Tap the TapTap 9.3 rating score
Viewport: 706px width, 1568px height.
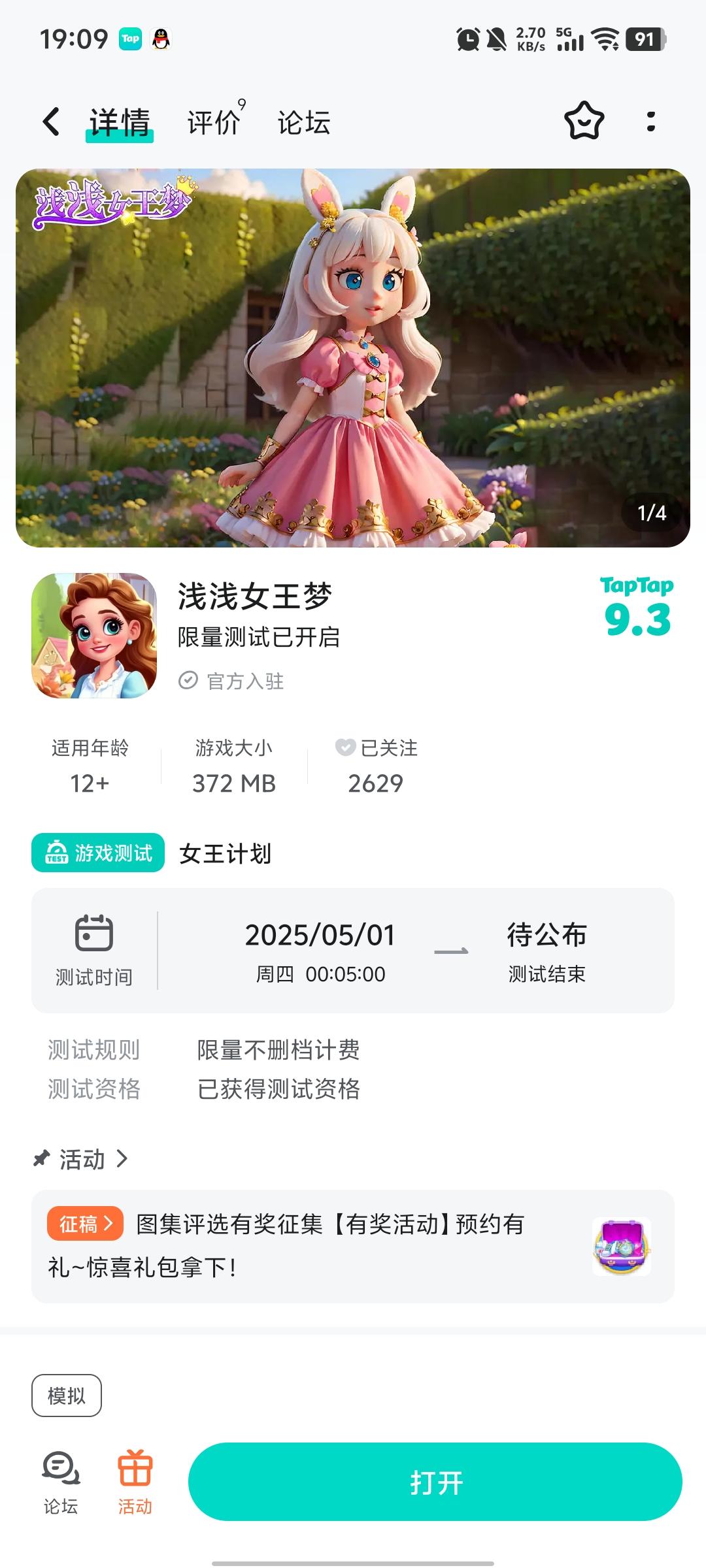point(637,608)
